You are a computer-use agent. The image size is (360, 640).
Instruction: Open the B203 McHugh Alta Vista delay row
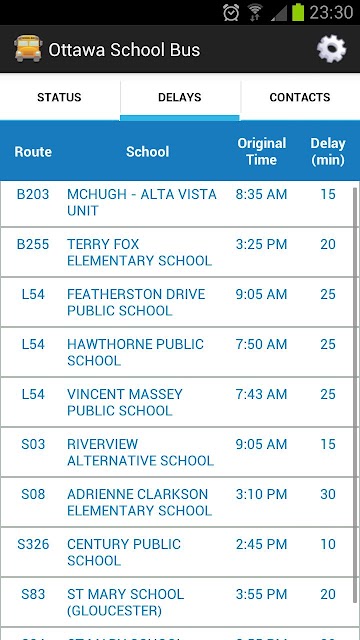tap(177, 202)
